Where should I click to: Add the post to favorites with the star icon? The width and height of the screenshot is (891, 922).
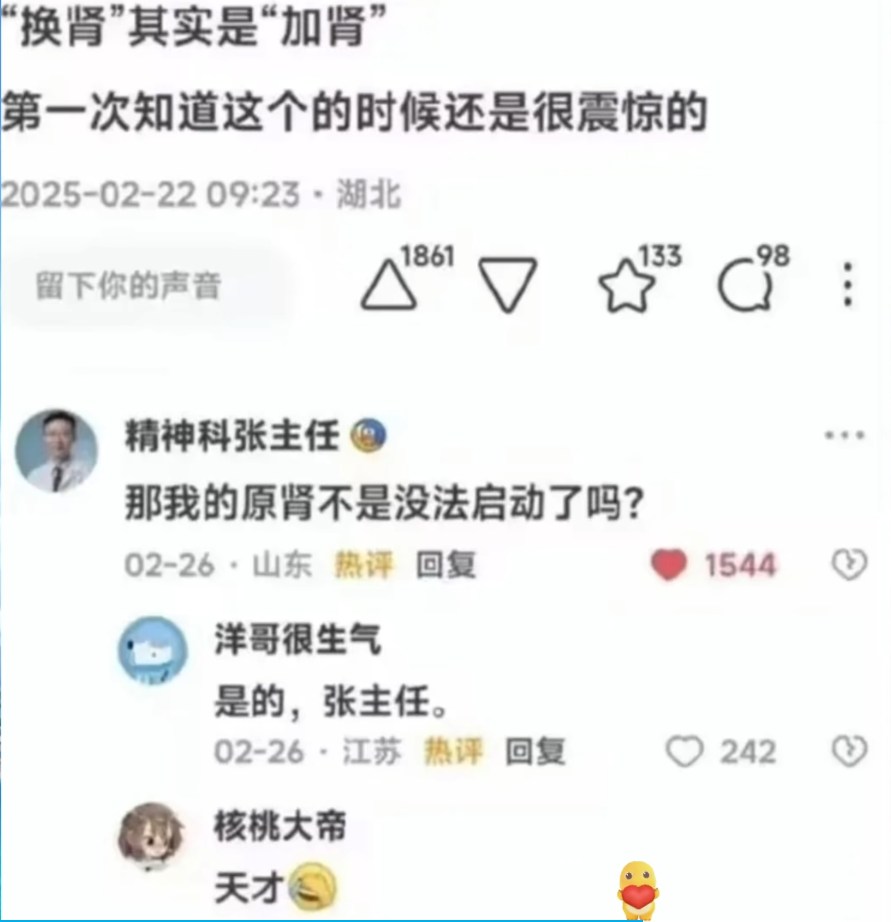(627, 287)
